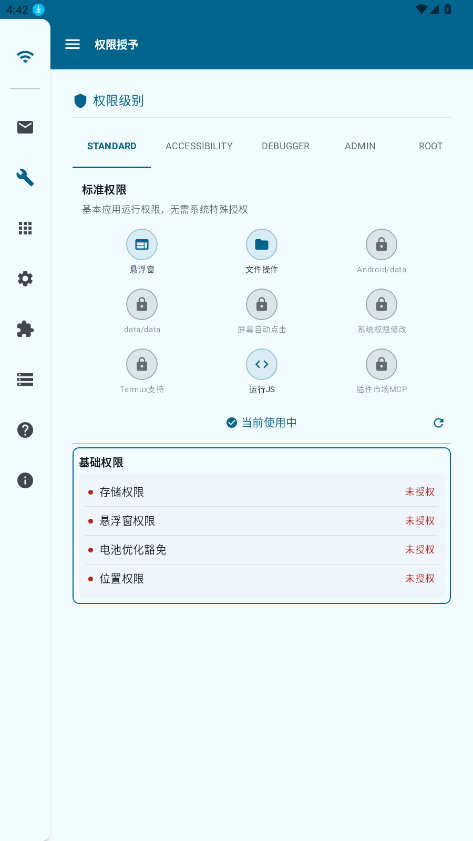Grant the 存储权限 permission
The width and height of the screenshot is (473, 841).
click(x=262, y=492)
